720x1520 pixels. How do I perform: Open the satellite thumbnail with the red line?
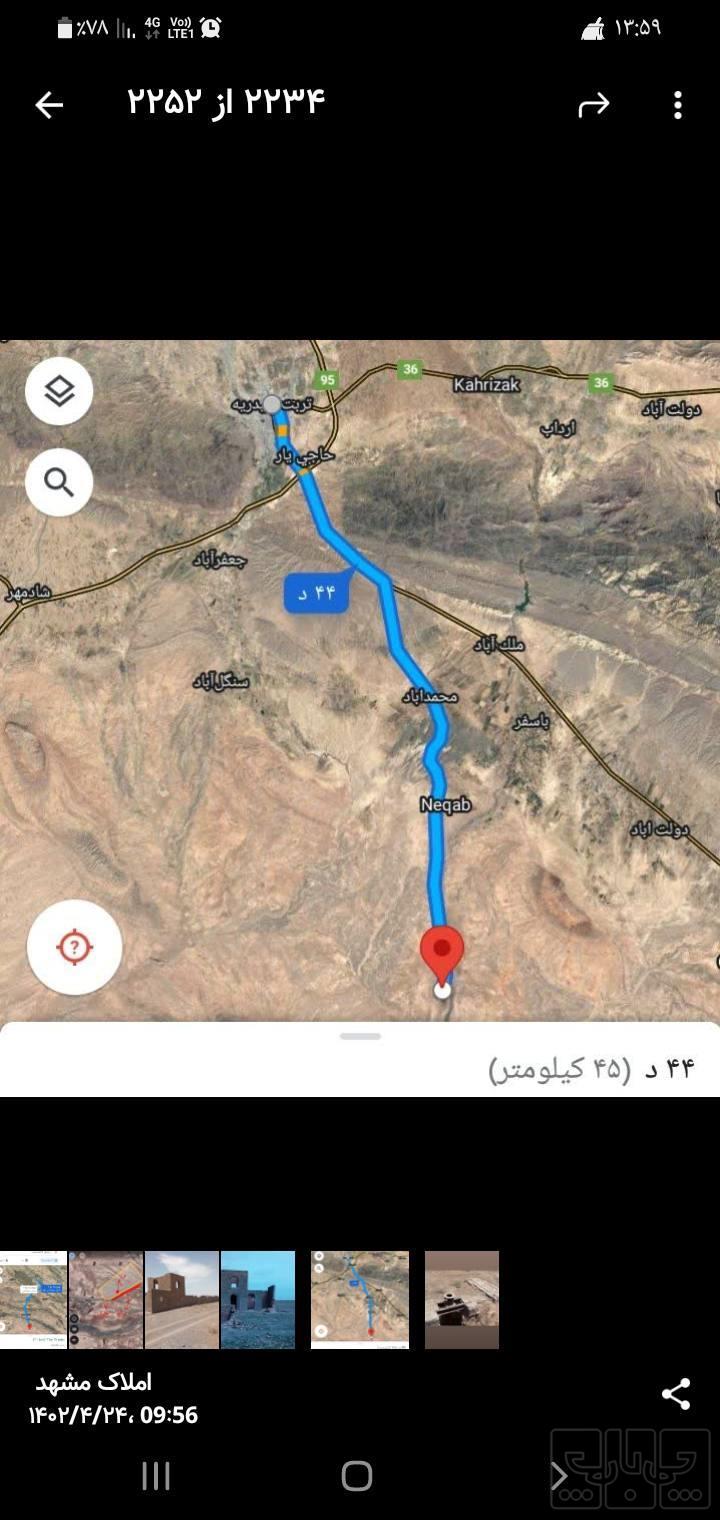[106, 1300]
